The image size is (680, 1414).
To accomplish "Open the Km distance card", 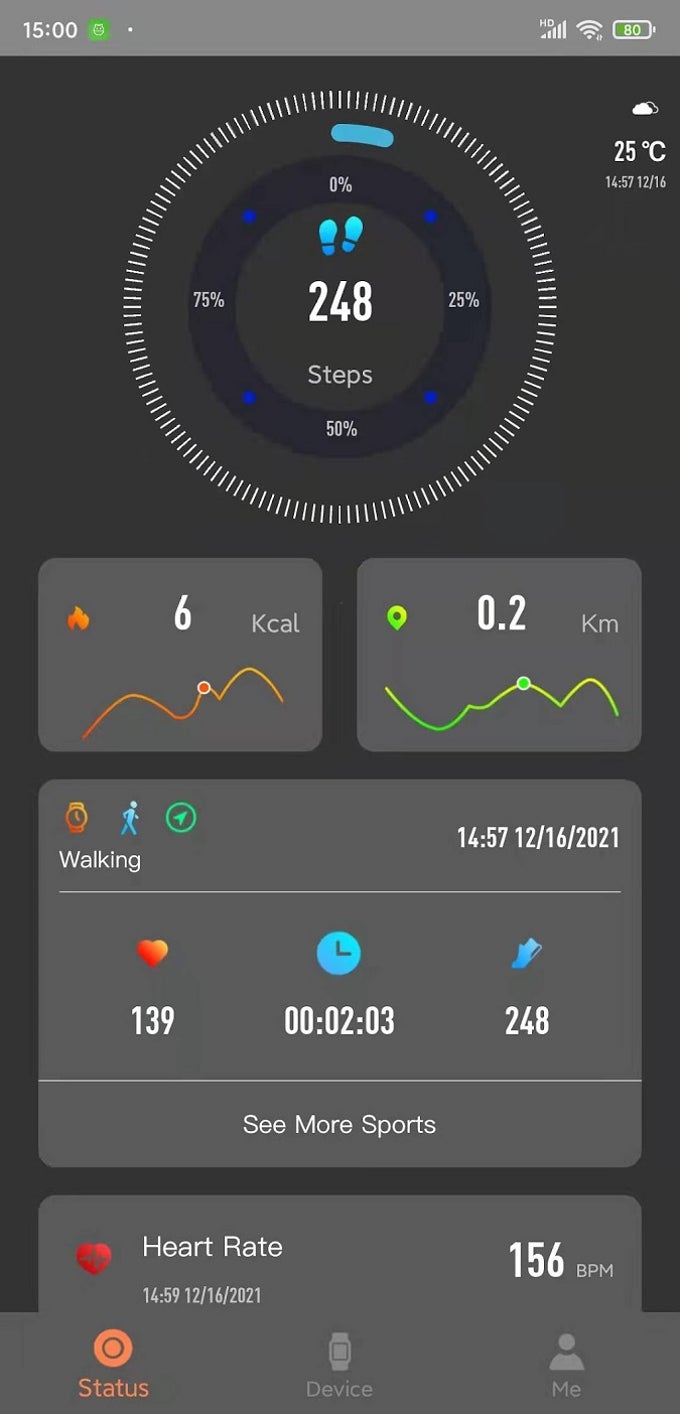I will click(499, 654).
